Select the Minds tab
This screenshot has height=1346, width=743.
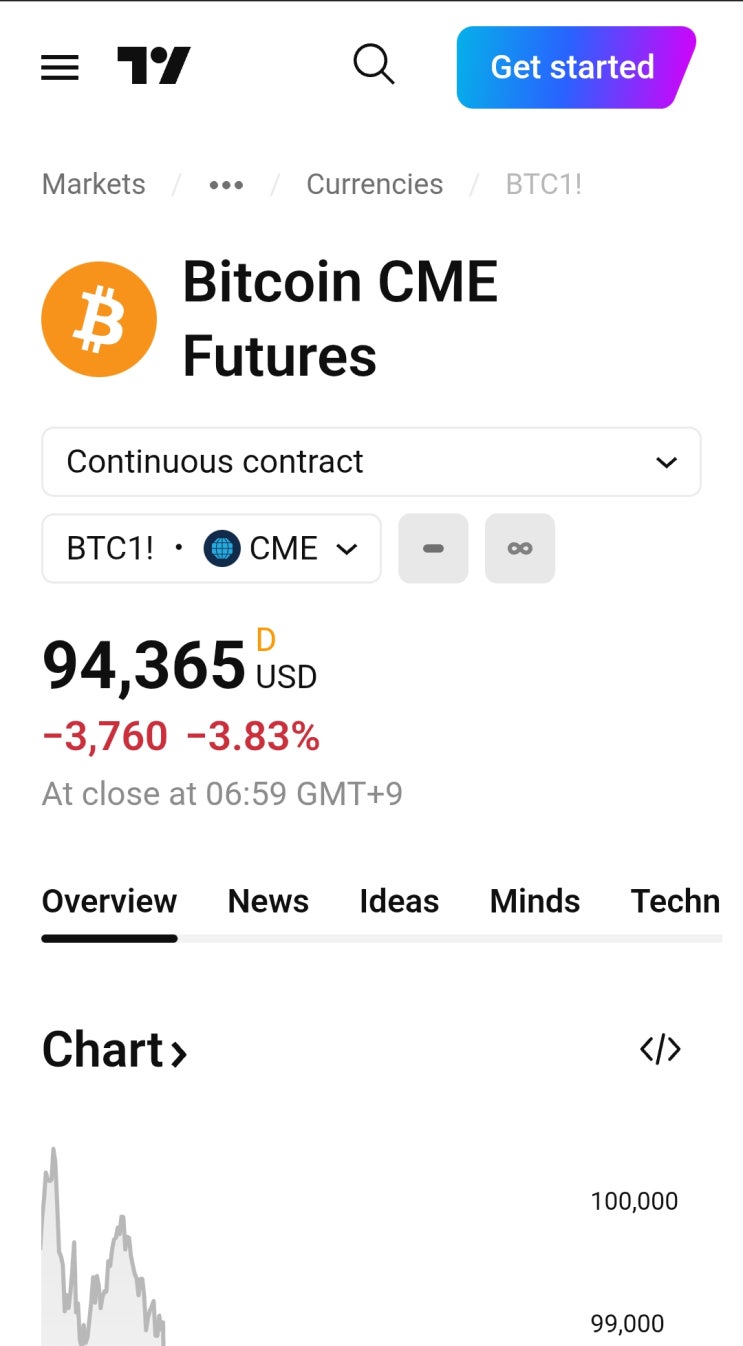(534, 901)
